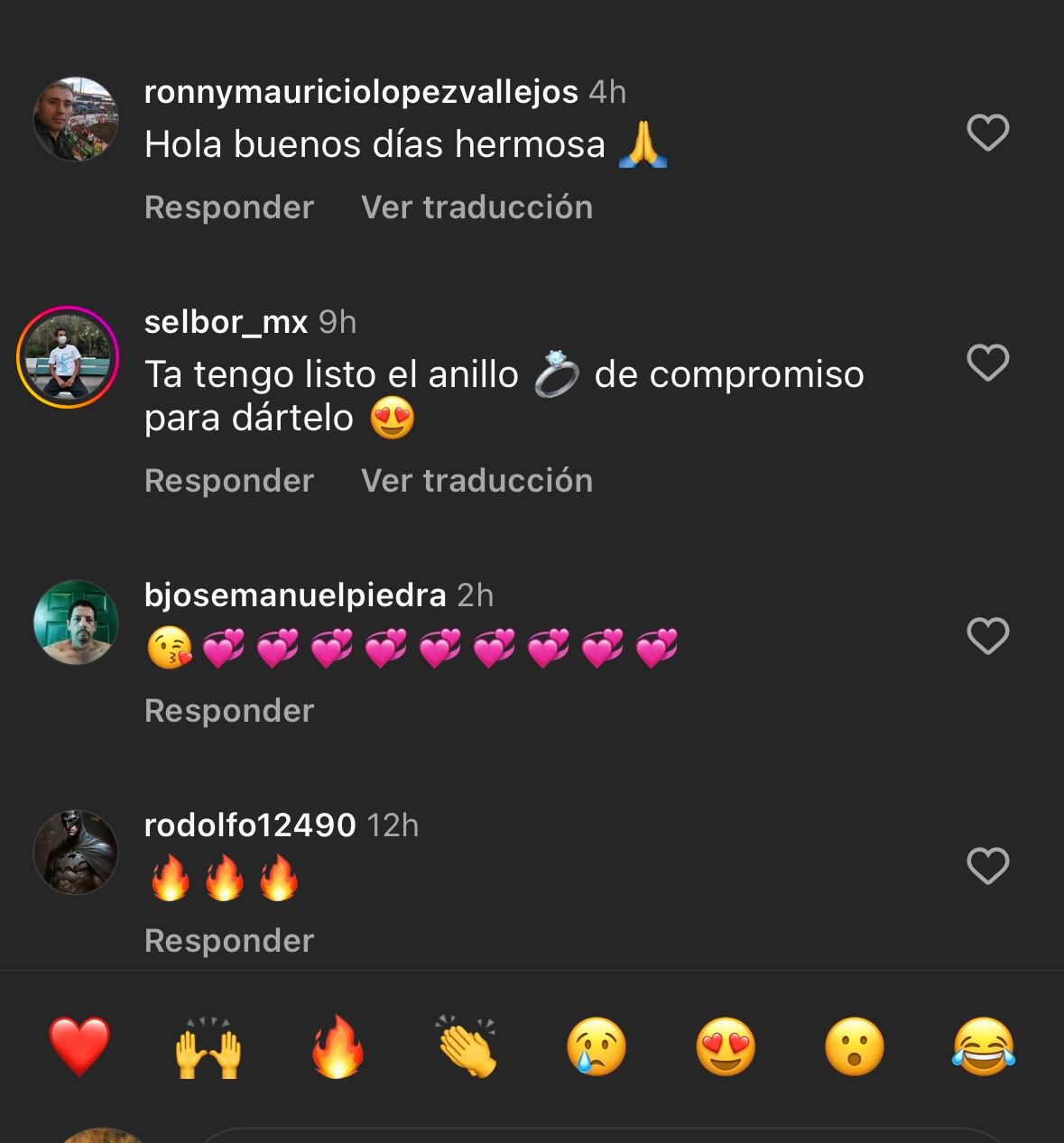This screenshot has height=1143, width=1064.
Task: Insert the red heart quick emoji
Action: point(79,1046)
